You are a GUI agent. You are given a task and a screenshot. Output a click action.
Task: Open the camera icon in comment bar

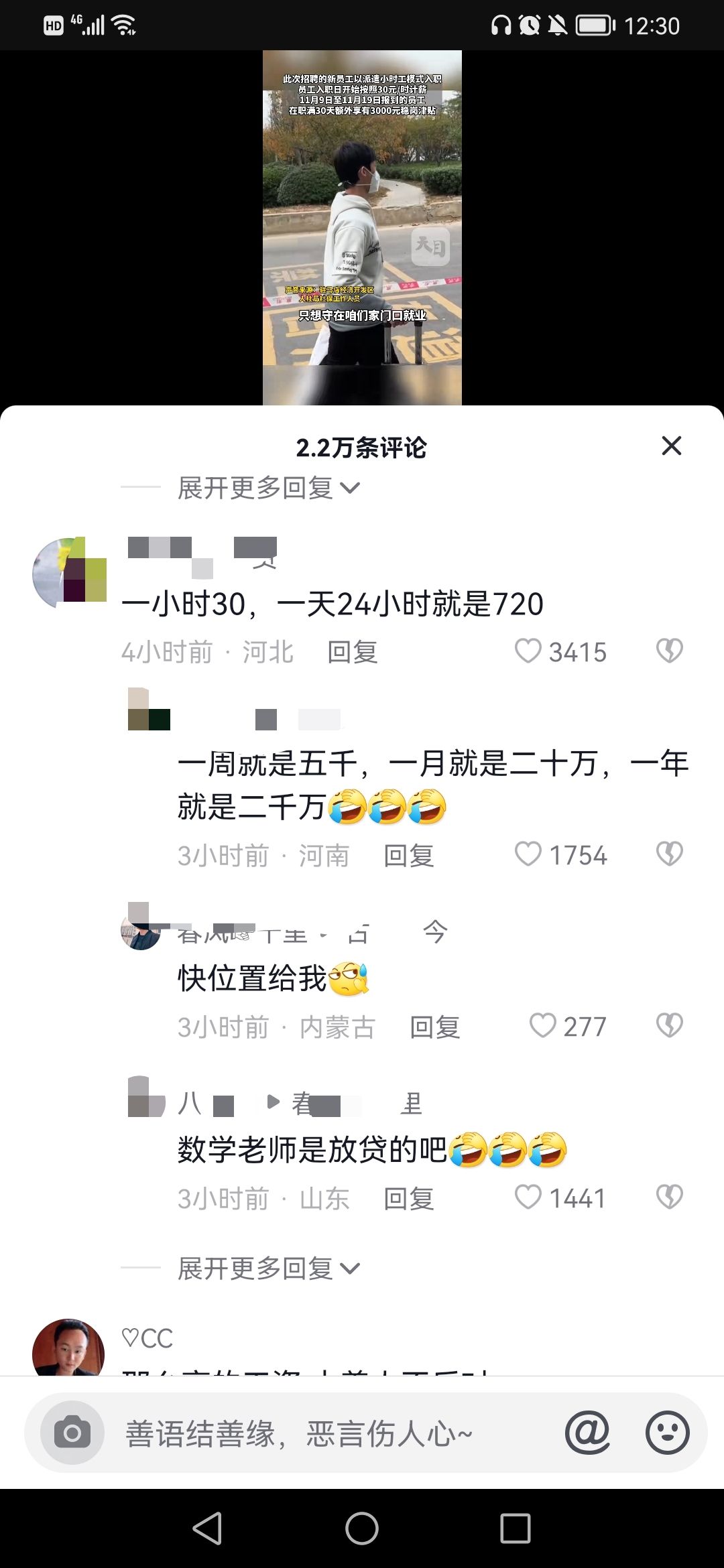(72, 1433)
